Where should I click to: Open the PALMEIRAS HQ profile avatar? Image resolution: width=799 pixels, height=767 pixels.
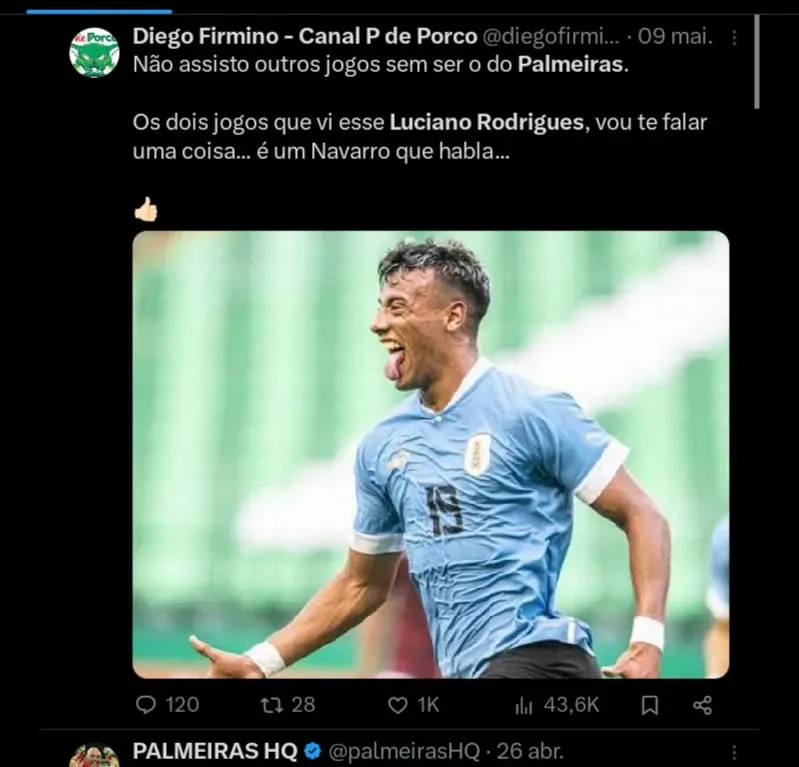pos(94,757)
